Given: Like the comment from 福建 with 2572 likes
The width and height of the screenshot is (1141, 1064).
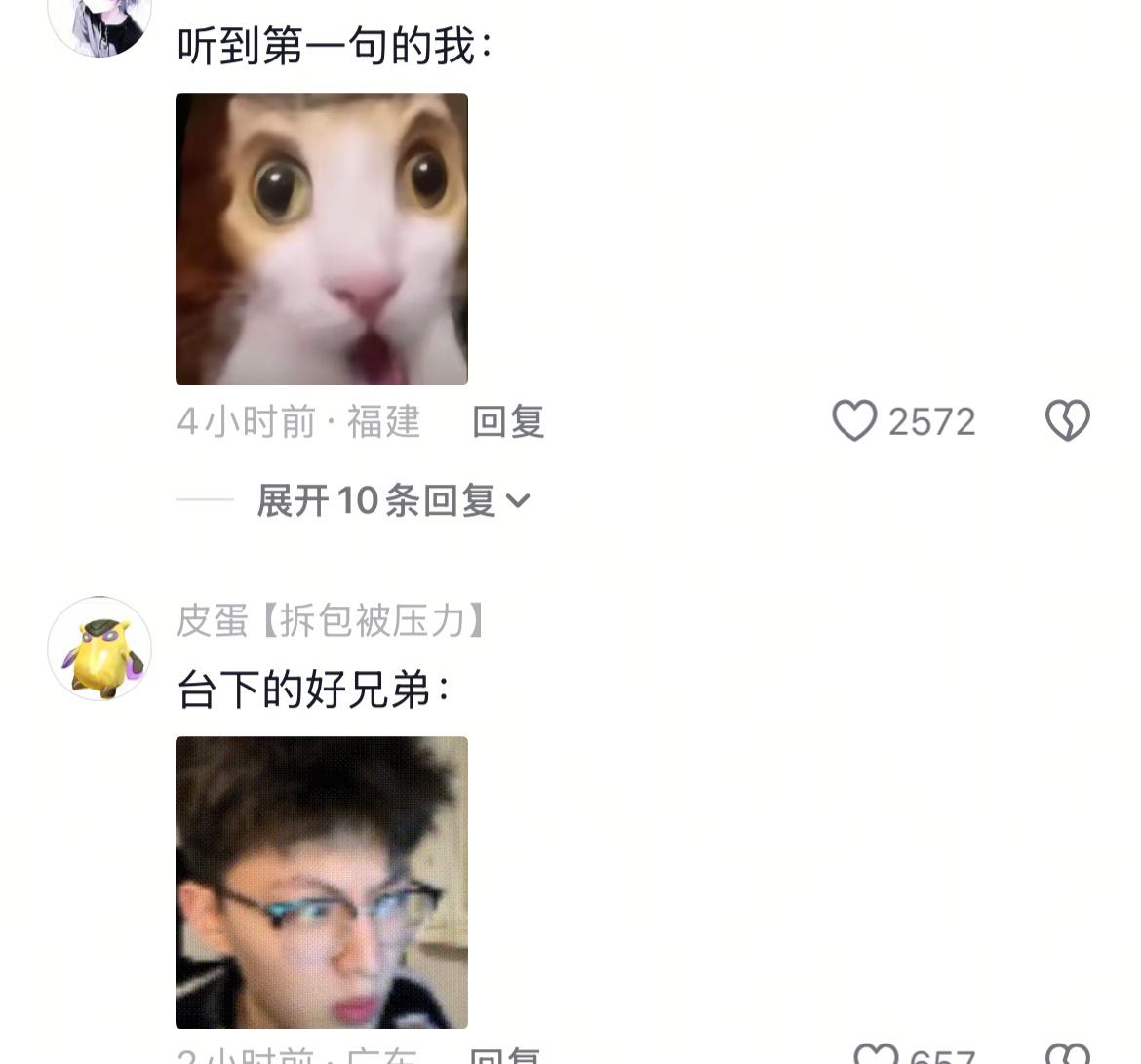Looking at the screenshot, I should click(855, 421).
